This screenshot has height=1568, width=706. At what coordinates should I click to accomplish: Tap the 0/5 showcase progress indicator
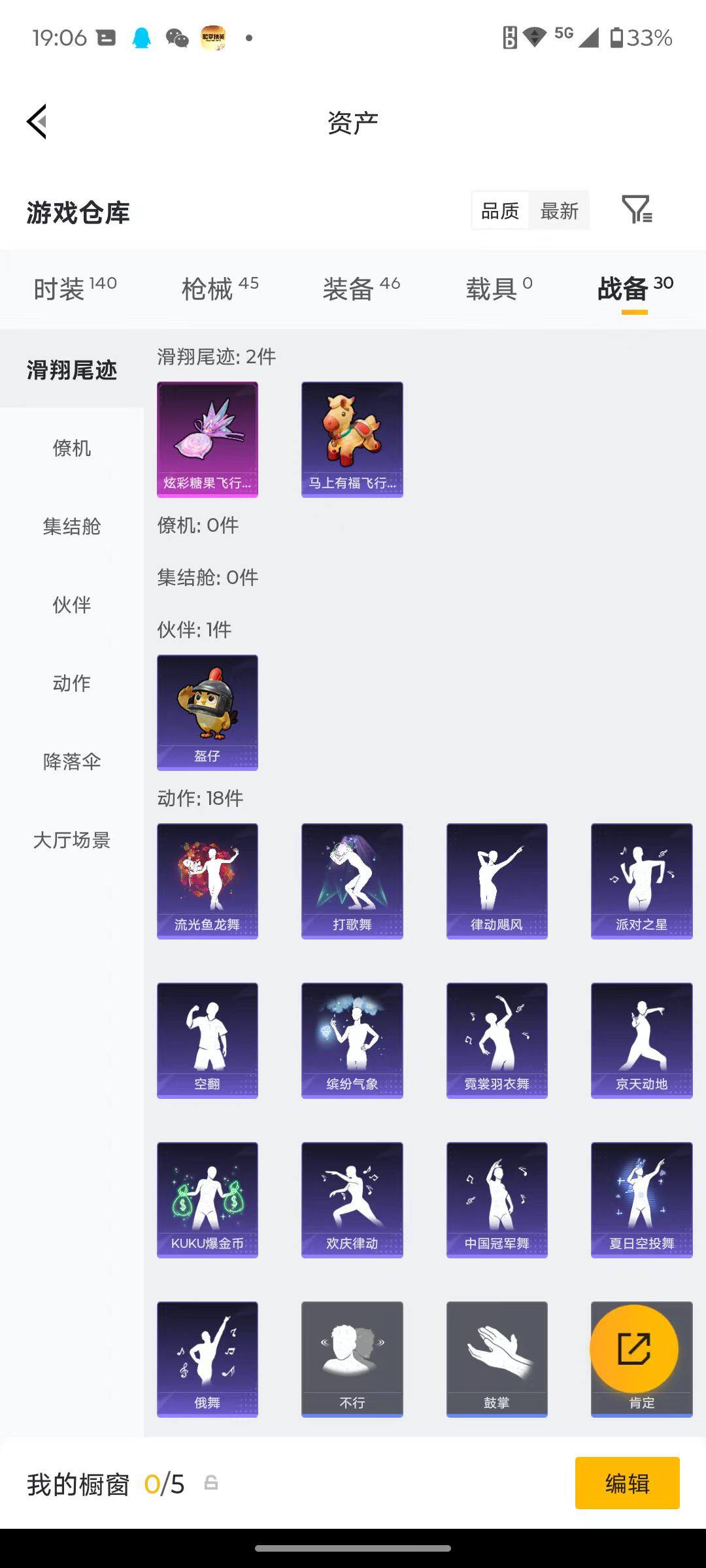pyautogui.click(x=164, y=1483)
